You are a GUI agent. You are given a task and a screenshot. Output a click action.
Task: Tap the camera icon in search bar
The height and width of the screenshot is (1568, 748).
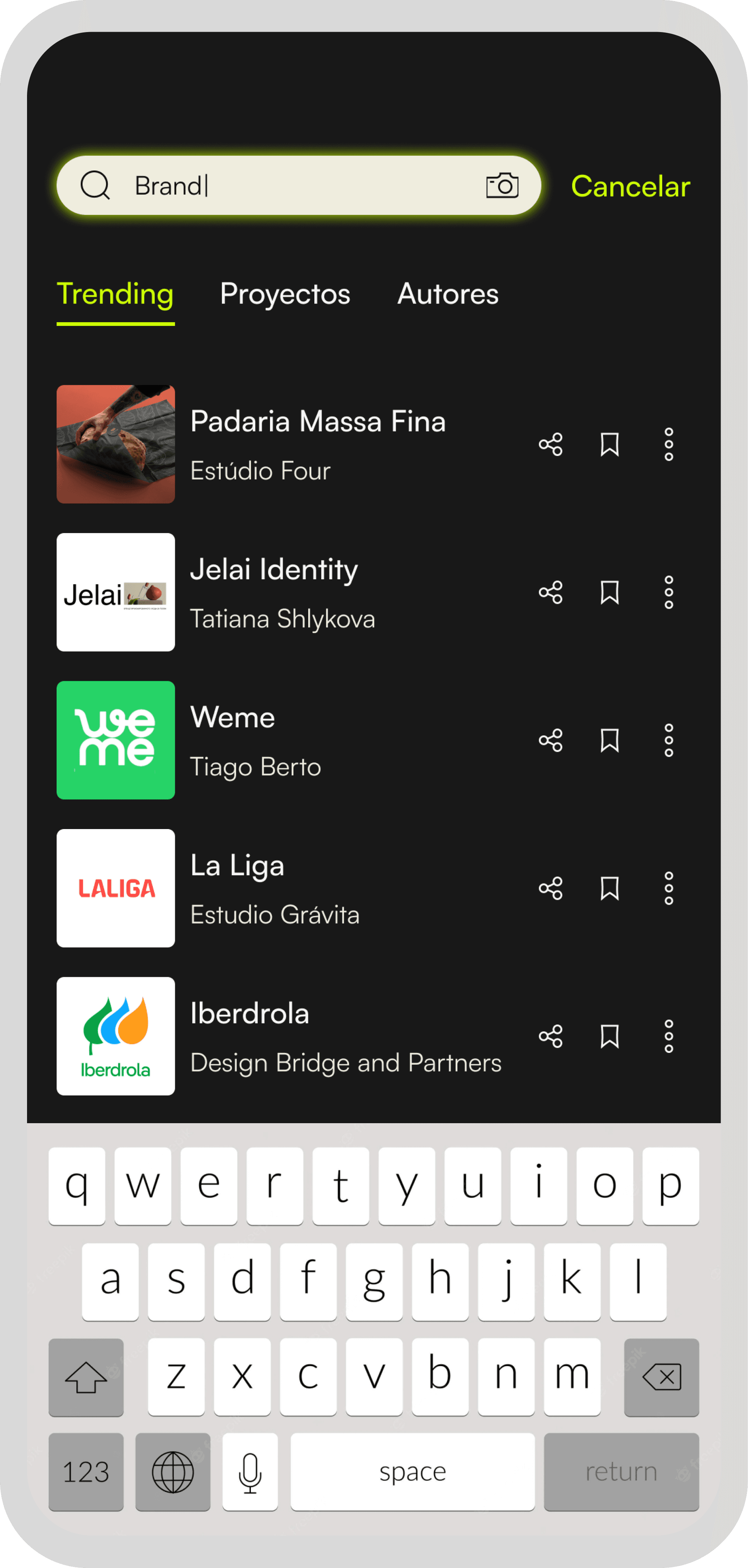coord(502,186)
